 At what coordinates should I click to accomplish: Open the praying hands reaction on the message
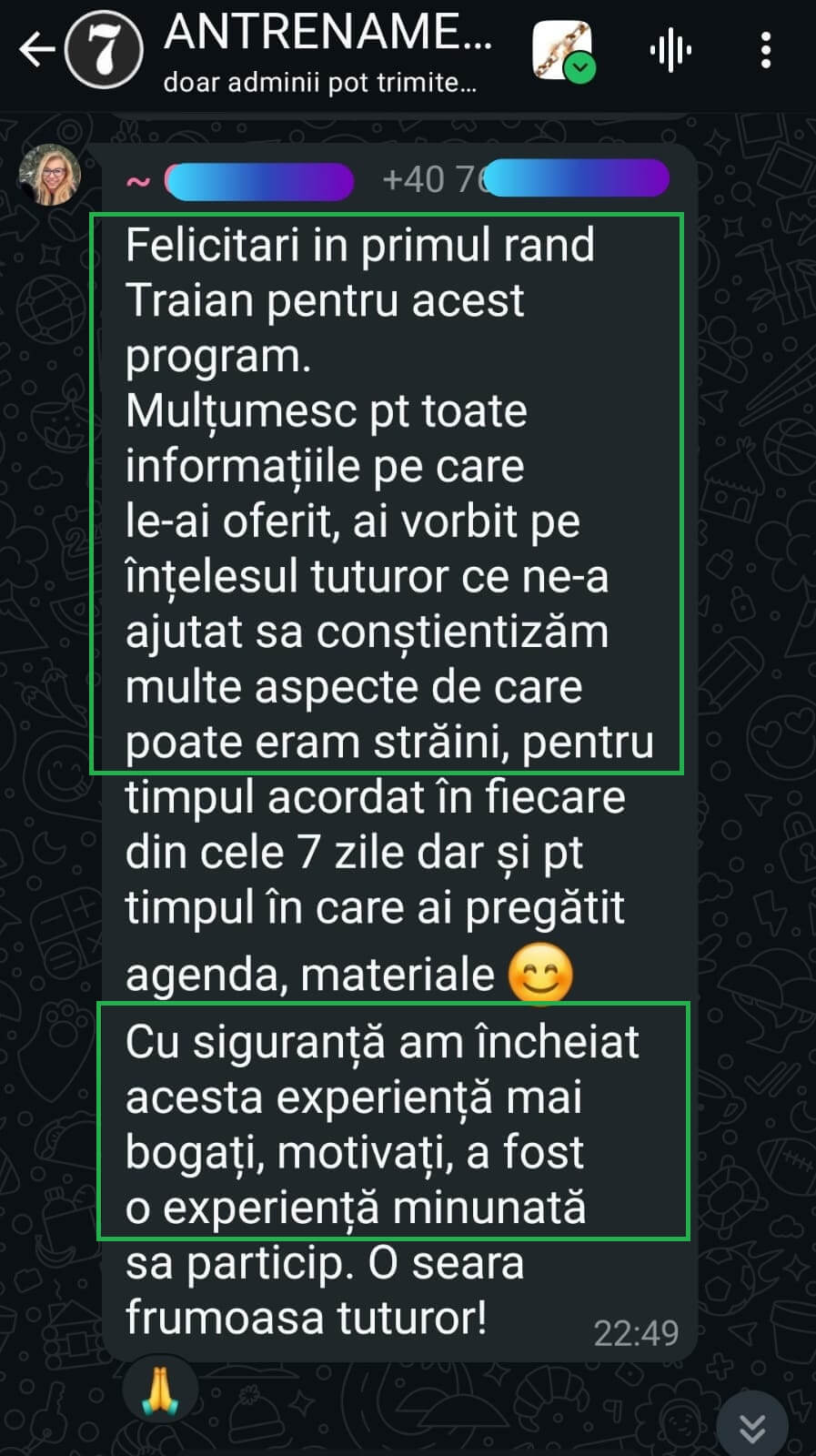click(161, 1391)
